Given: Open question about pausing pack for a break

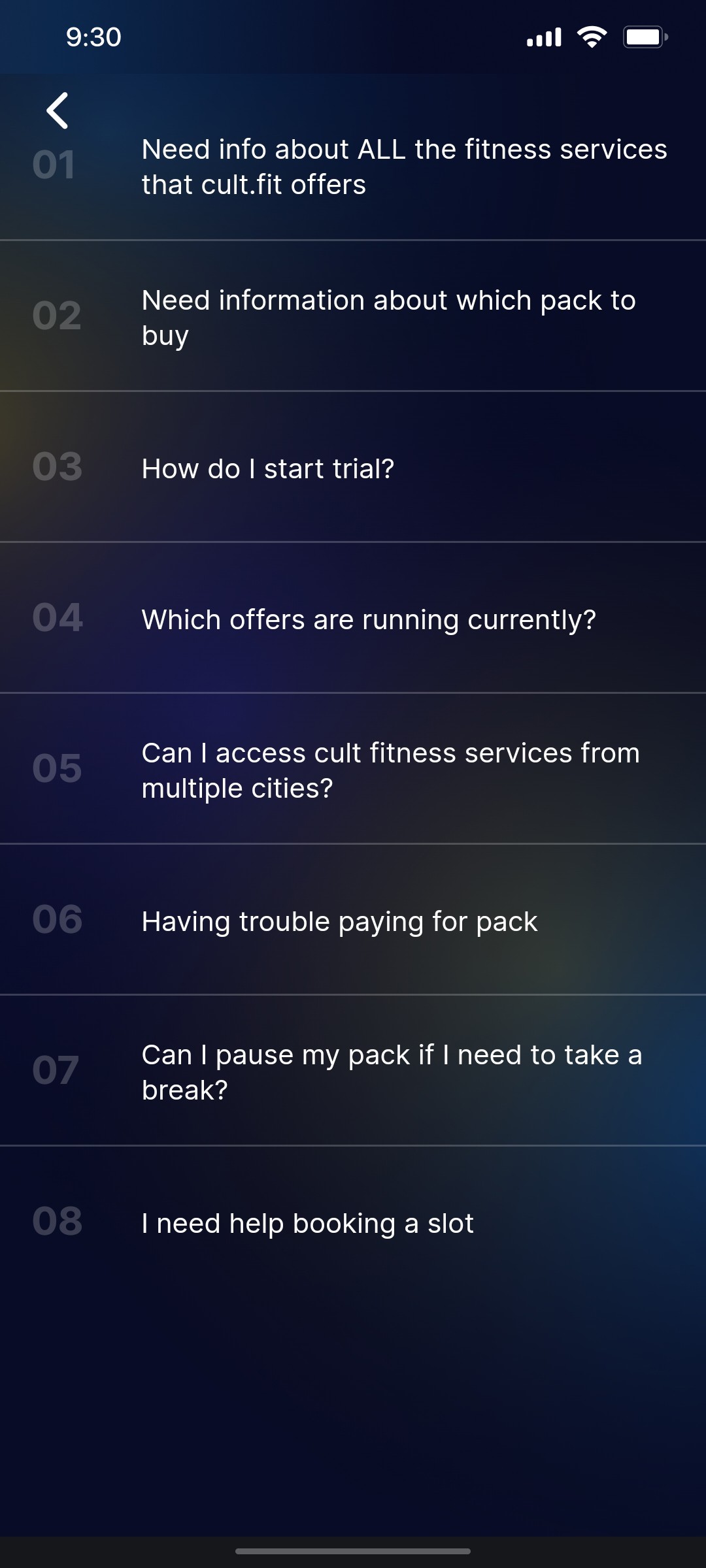Looking at the screenshot, I should pyautogui.click(x=392, y=1071).
